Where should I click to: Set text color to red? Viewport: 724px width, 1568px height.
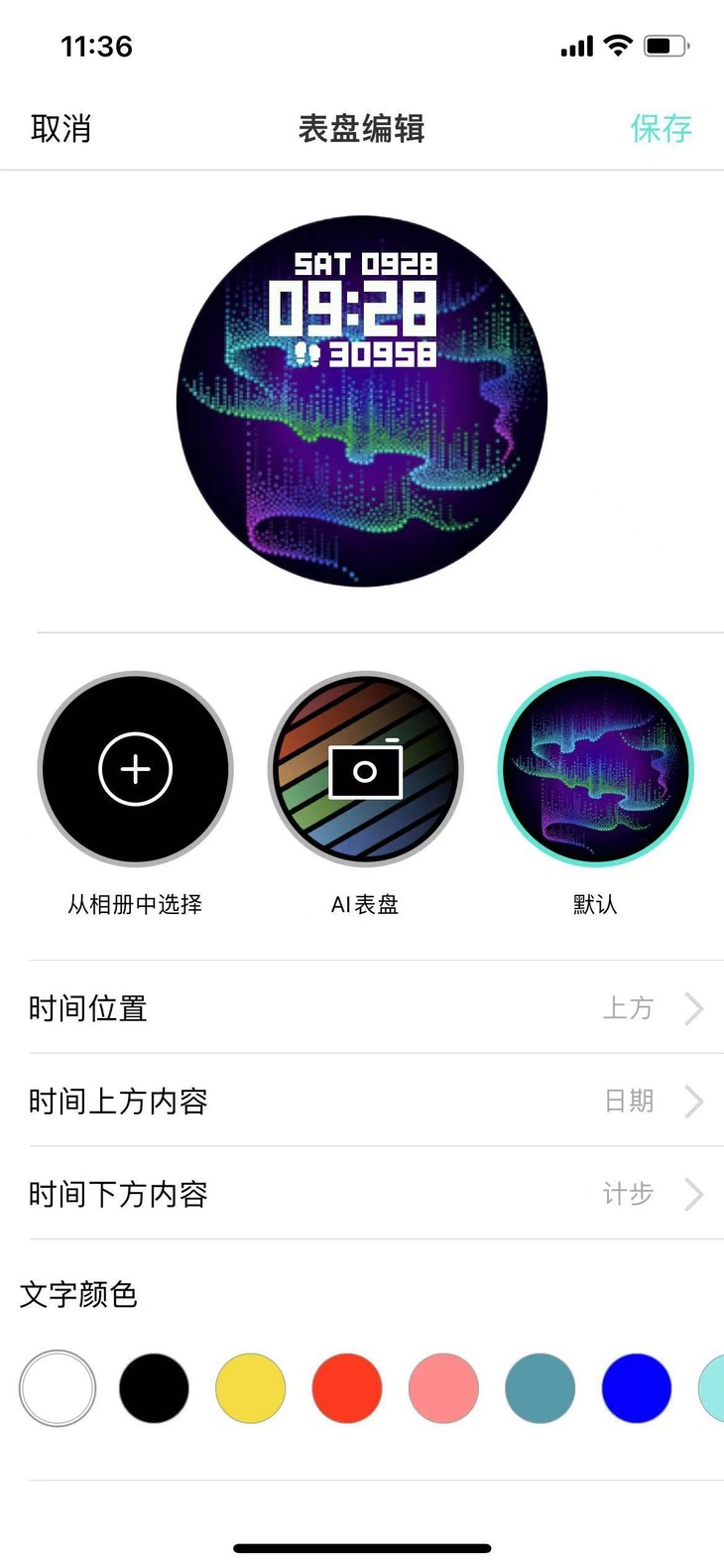click(347, 1387)
